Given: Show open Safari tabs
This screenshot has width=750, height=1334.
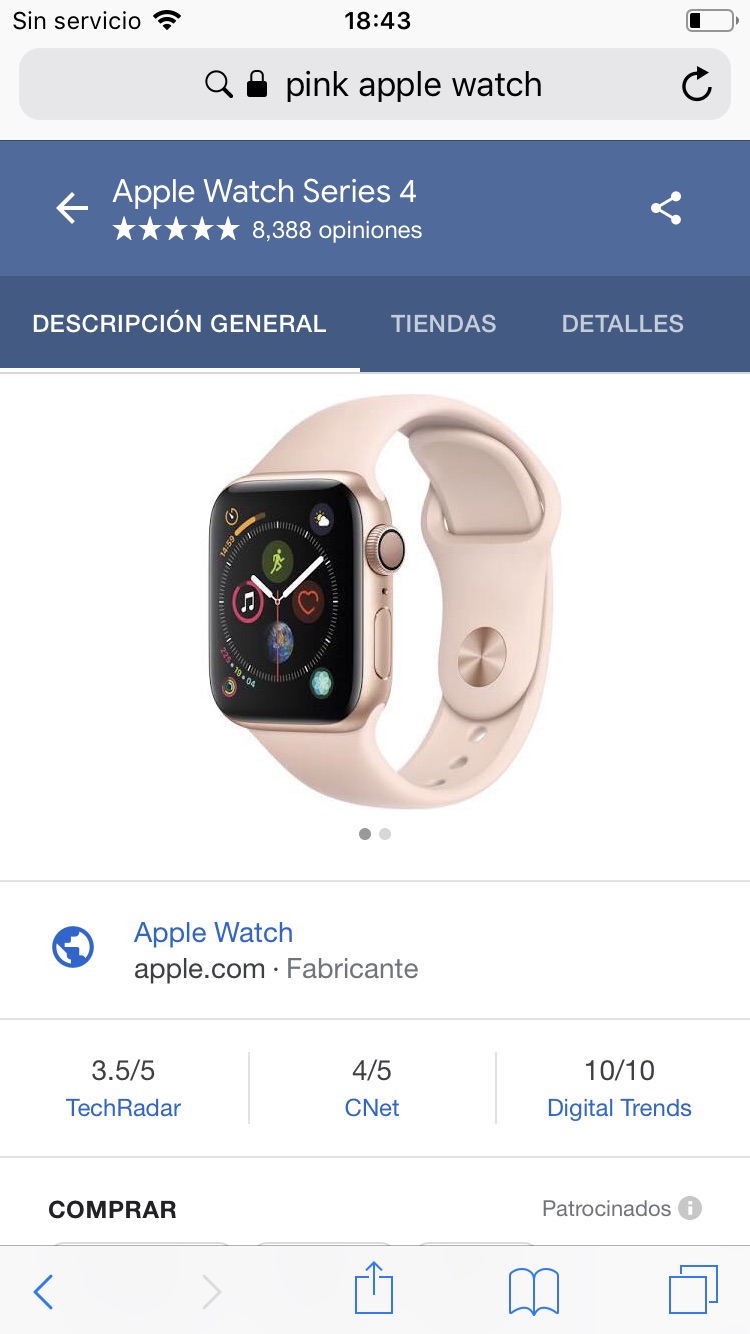Looking at the screenshot, I should pos(693,1290).
